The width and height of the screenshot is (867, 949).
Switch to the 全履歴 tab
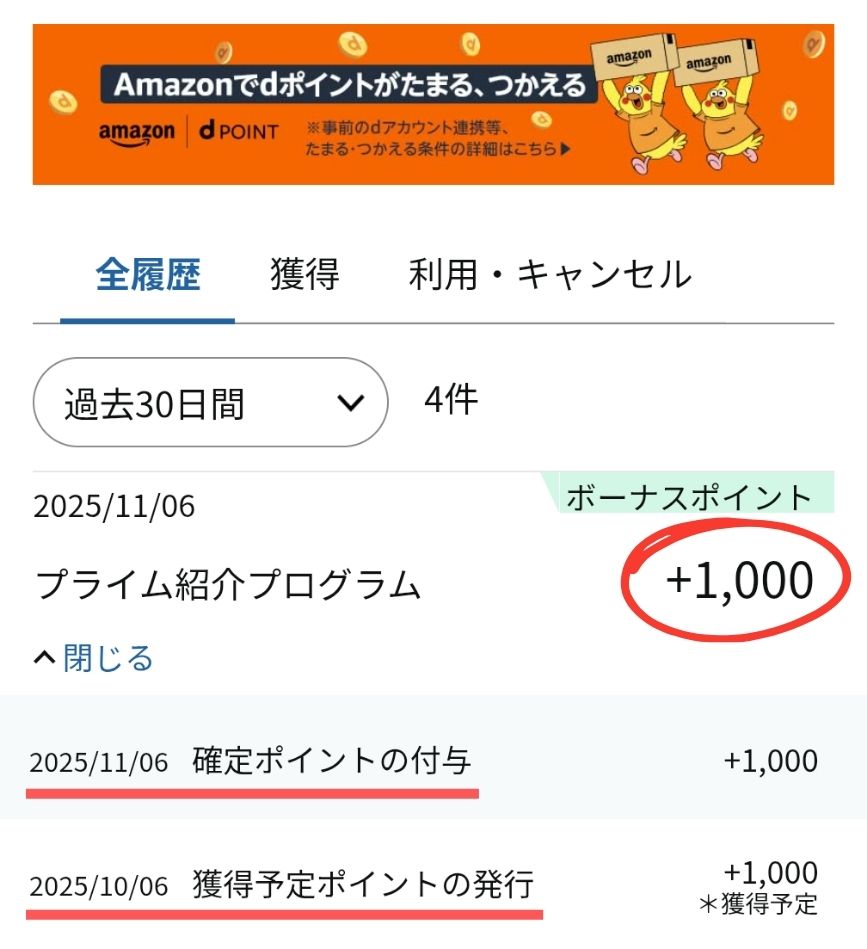[x=148, y=274]
